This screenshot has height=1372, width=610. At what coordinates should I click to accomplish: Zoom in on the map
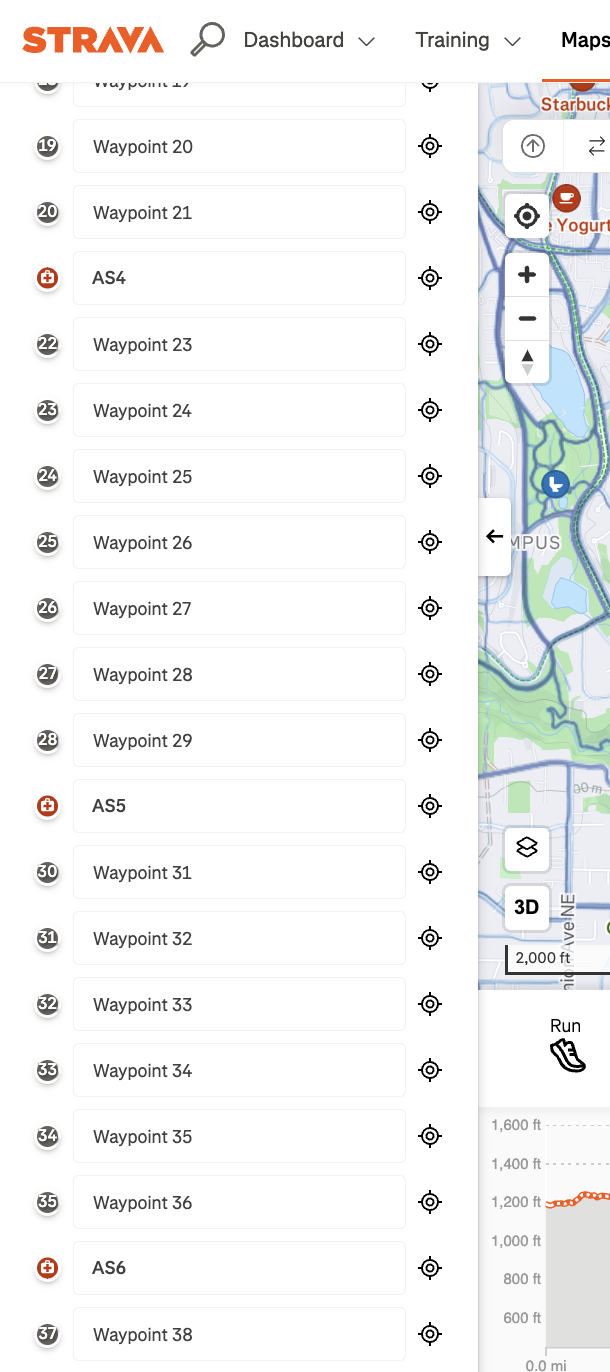527,275
